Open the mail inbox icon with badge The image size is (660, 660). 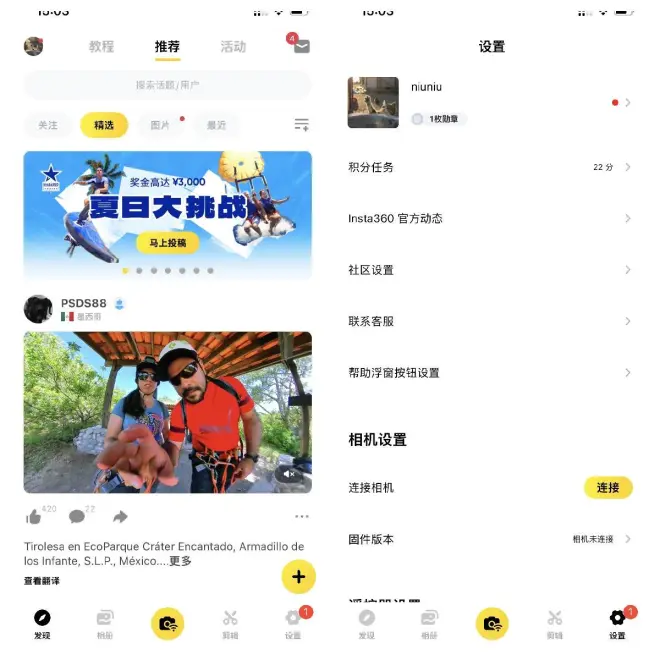[x=301, y=47]
